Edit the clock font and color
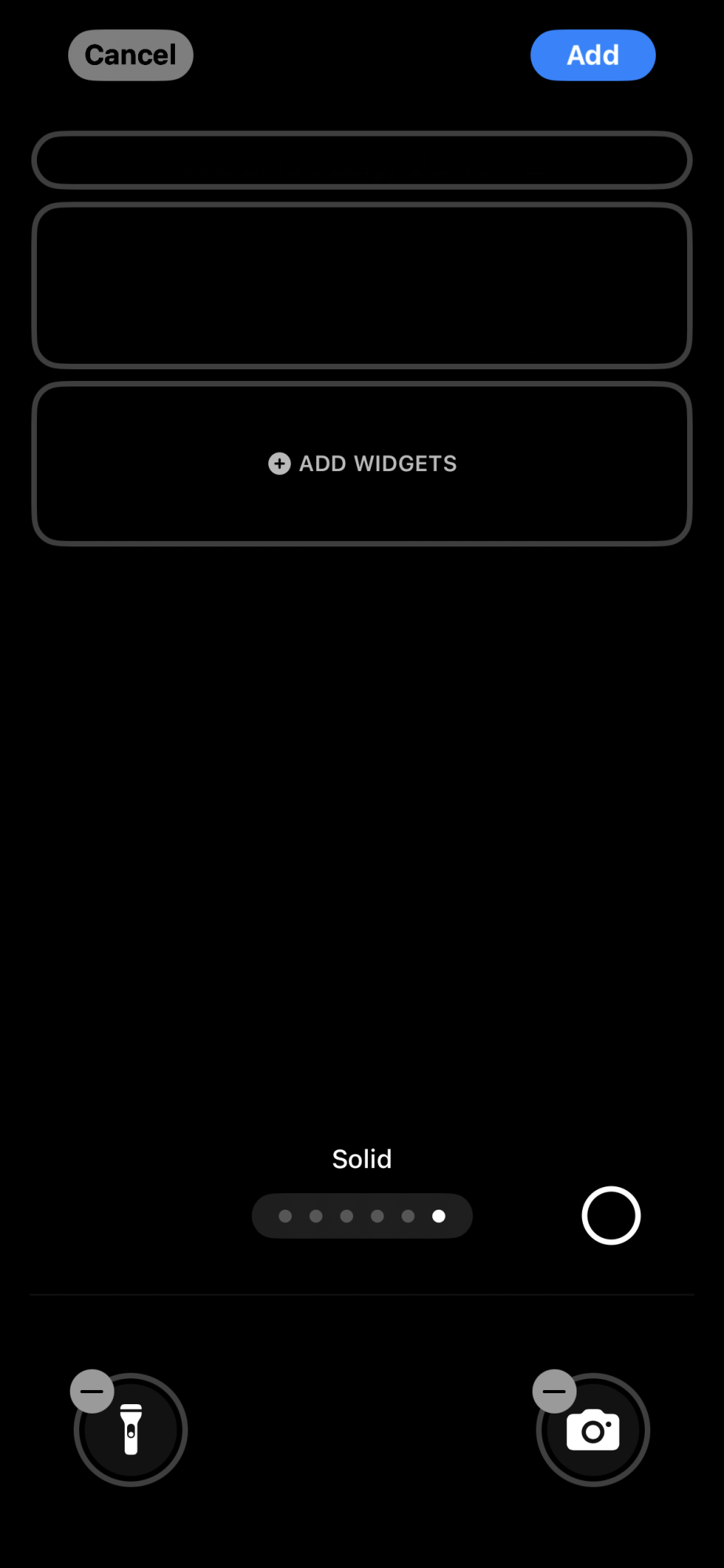The image size is (724, 1568). click(362, 285)
